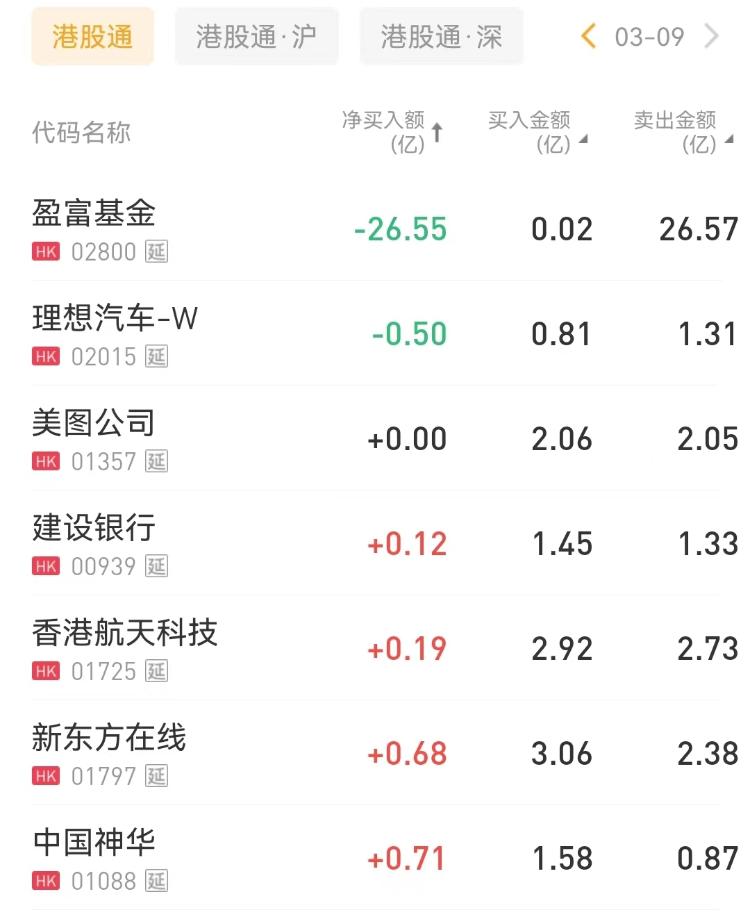
Task: Switch to the 港股通·沪 tab
Action: coord(256,37)
